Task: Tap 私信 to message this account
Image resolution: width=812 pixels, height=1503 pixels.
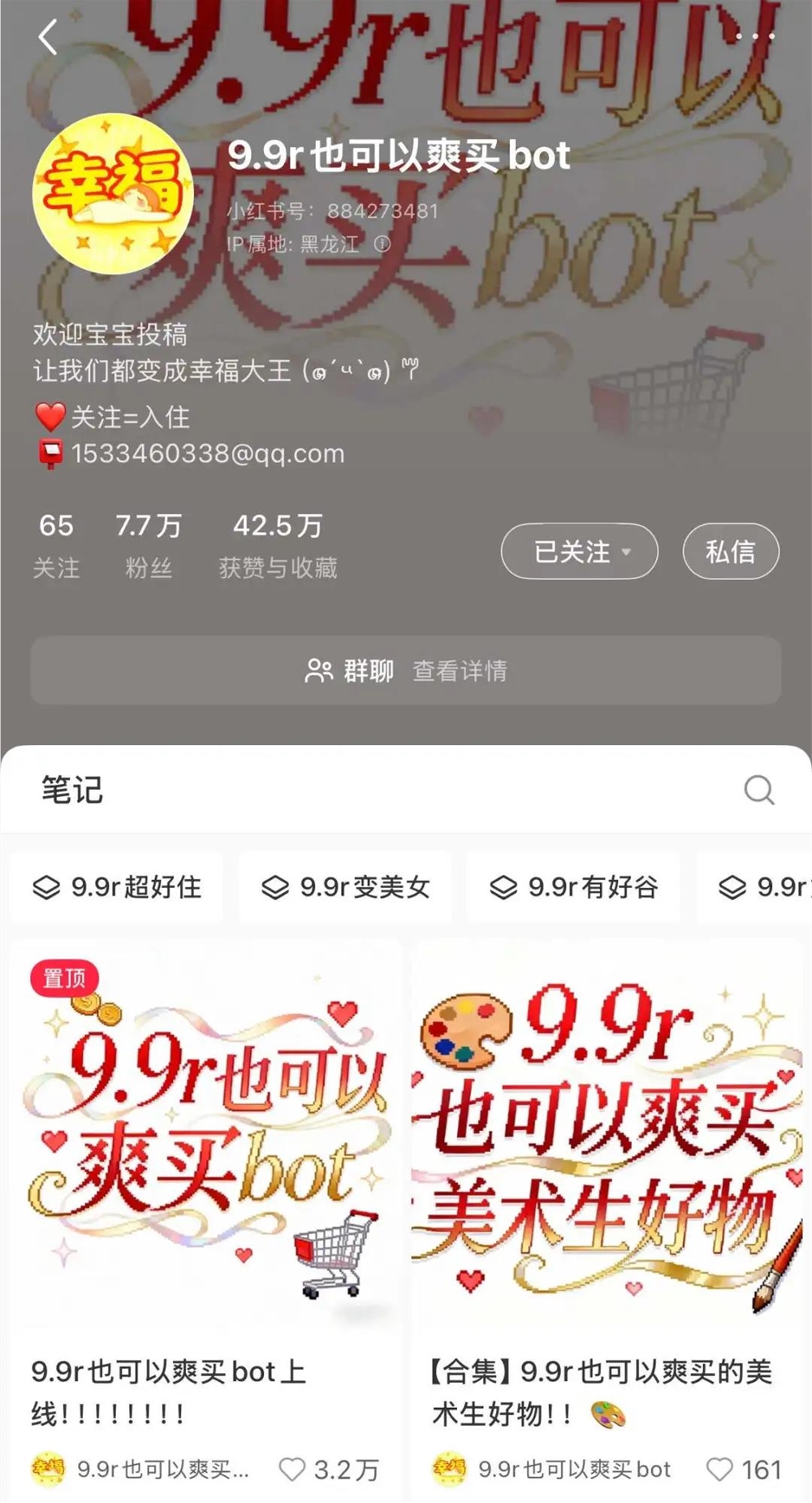Action: pos(730,551)
